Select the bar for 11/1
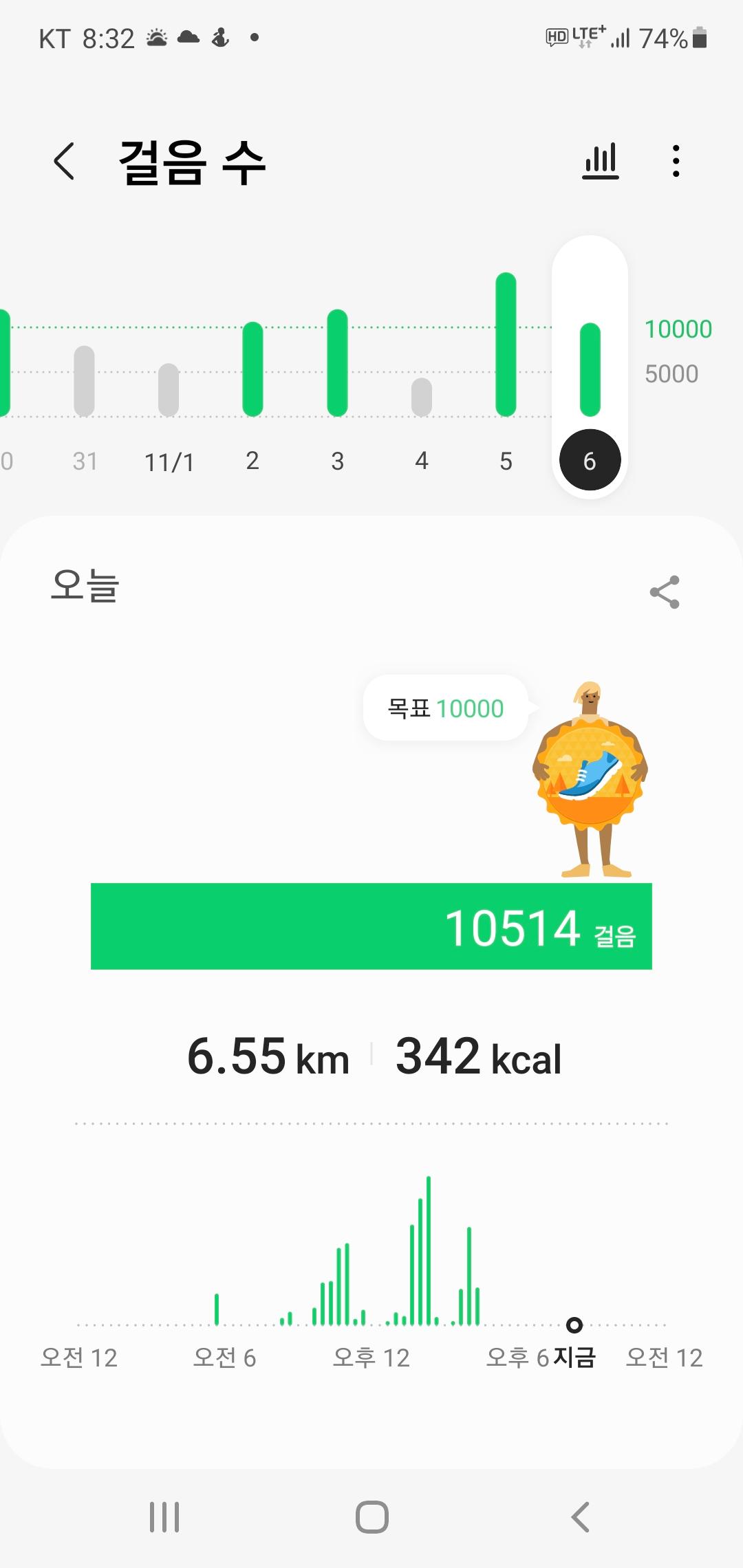 169,389
